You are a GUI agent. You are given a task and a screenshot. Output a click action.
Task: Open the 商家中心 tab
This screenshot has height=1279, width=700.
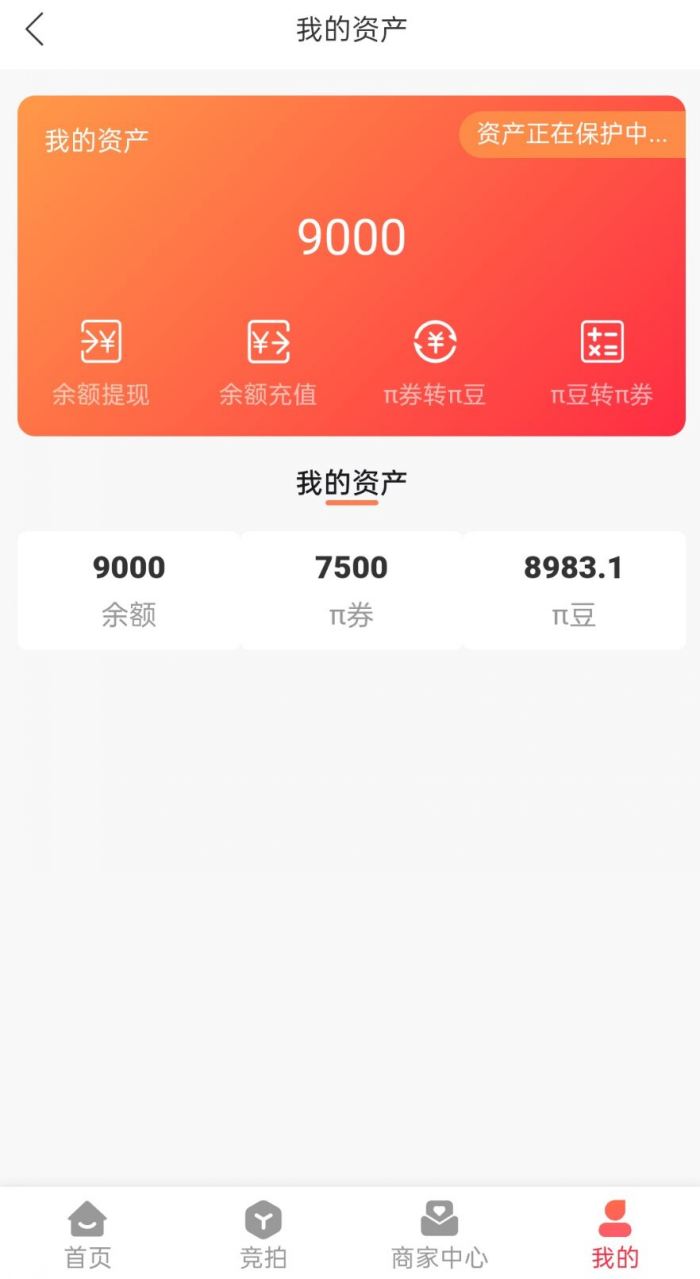tap(439, 1234)
